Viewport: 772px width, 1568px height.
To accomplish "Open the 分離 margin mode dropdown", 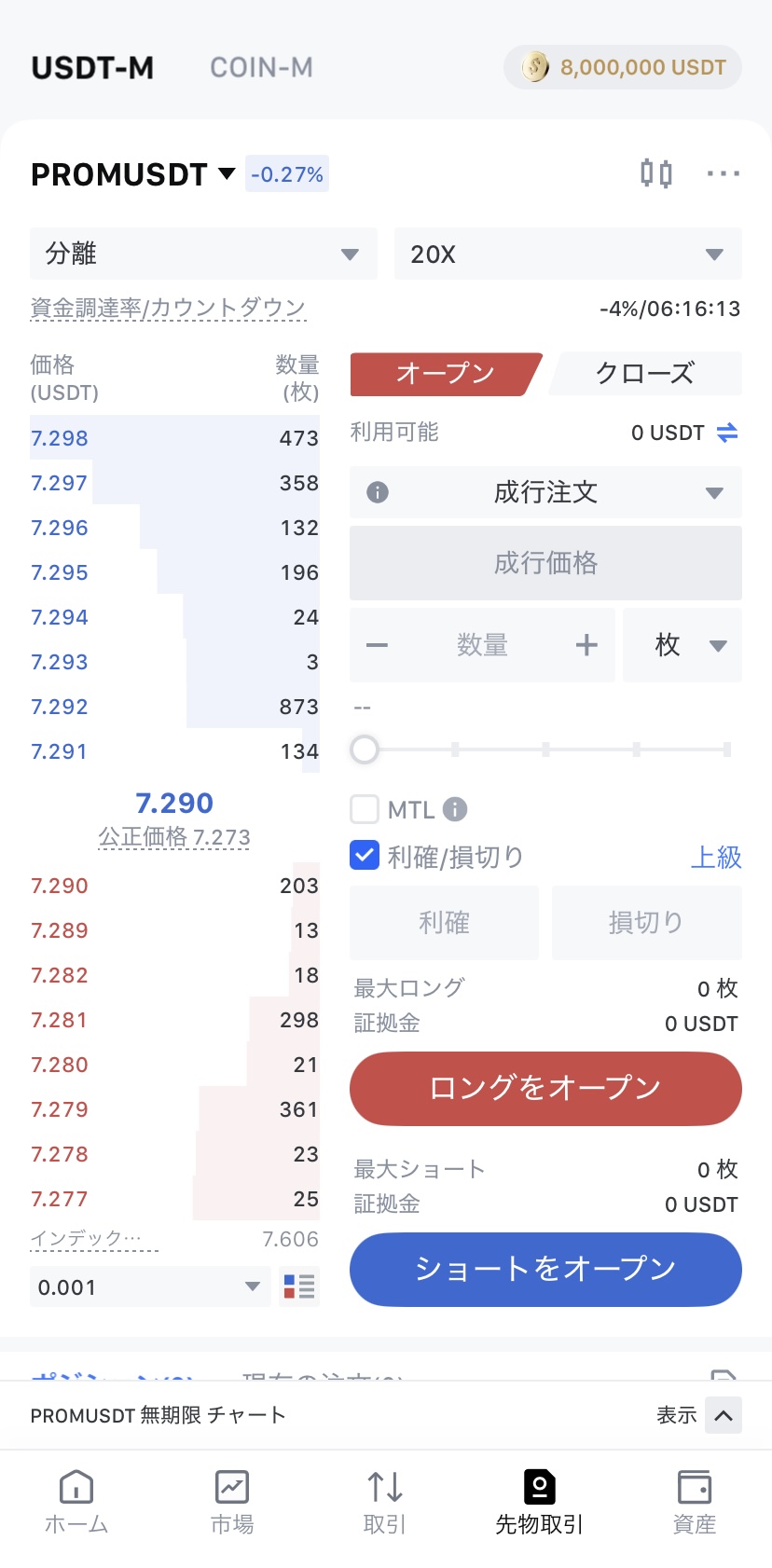I will pyautogui.click(x=203, y=254).
